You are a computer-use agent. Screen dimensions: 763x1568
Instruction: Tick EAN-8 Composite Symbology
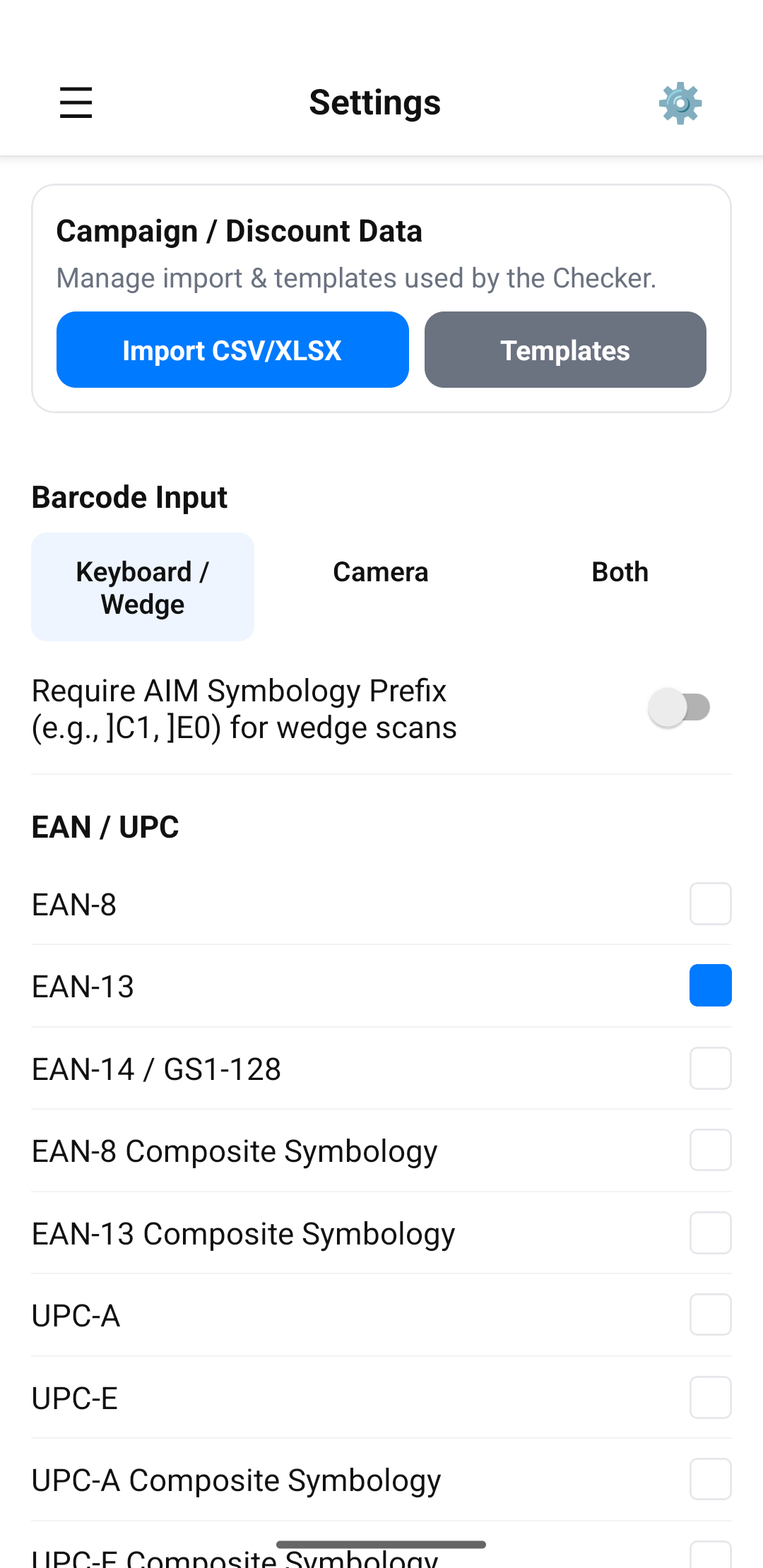[x=710, y=1150]
